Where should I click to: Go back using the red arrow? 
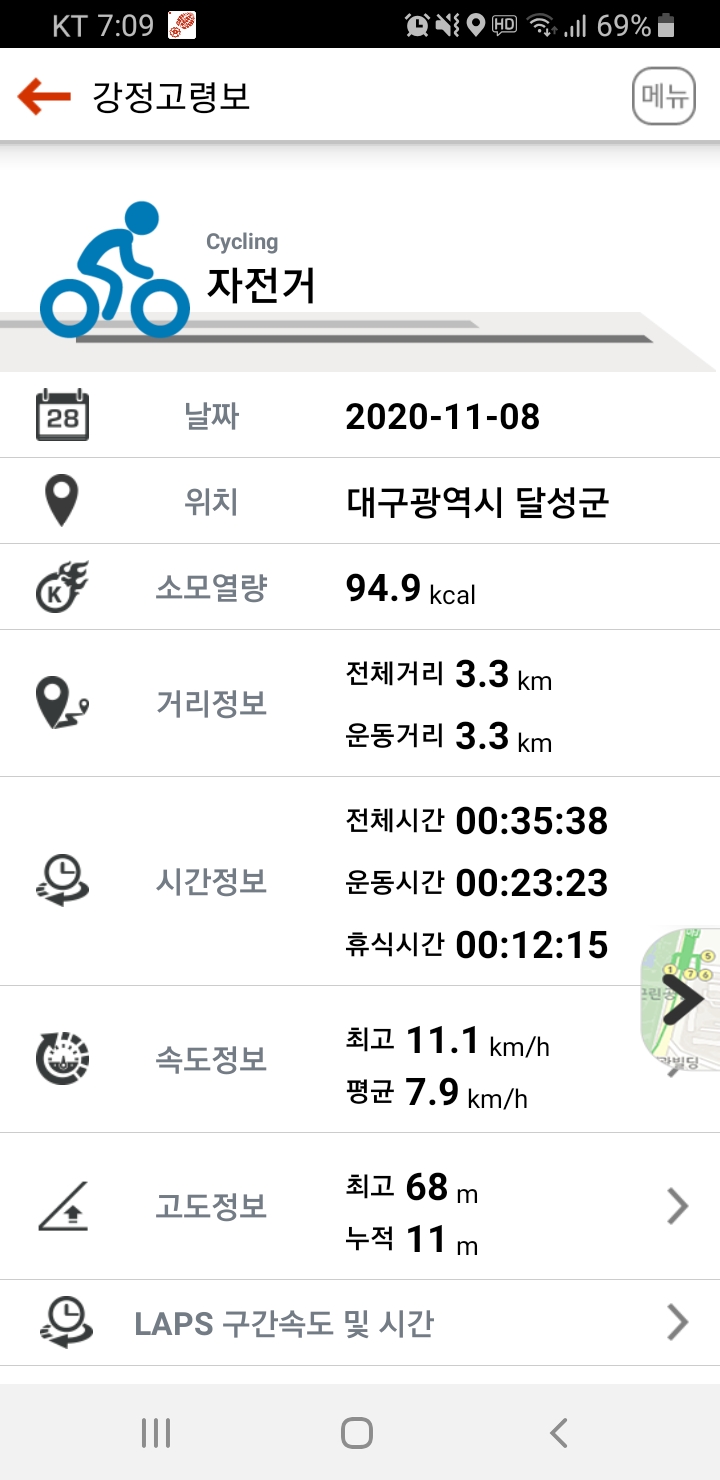(44, 97)
